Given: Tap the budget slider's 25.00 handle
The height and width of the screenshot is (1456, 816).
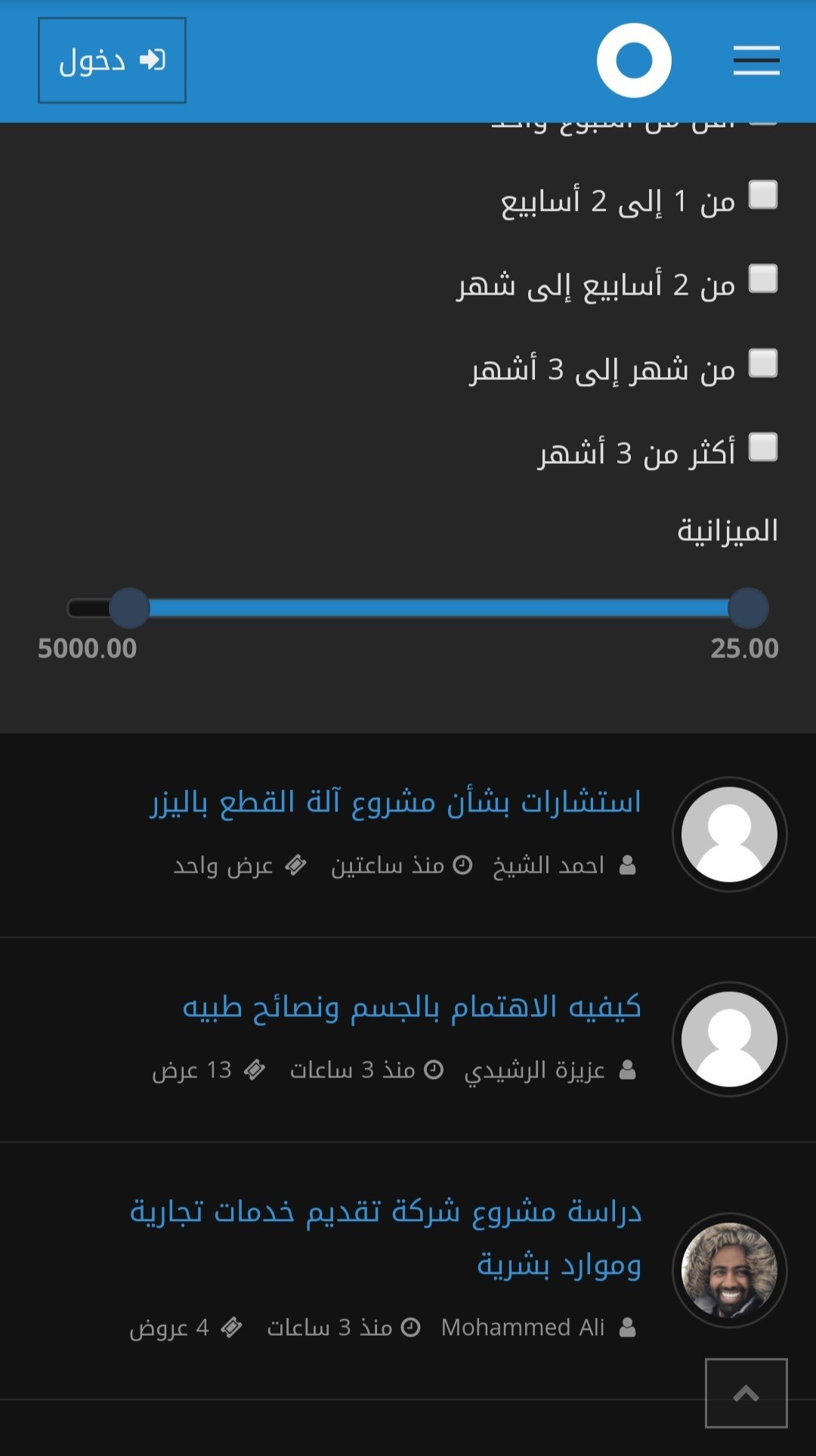Looking at the screenshot, I should (748, 608).
